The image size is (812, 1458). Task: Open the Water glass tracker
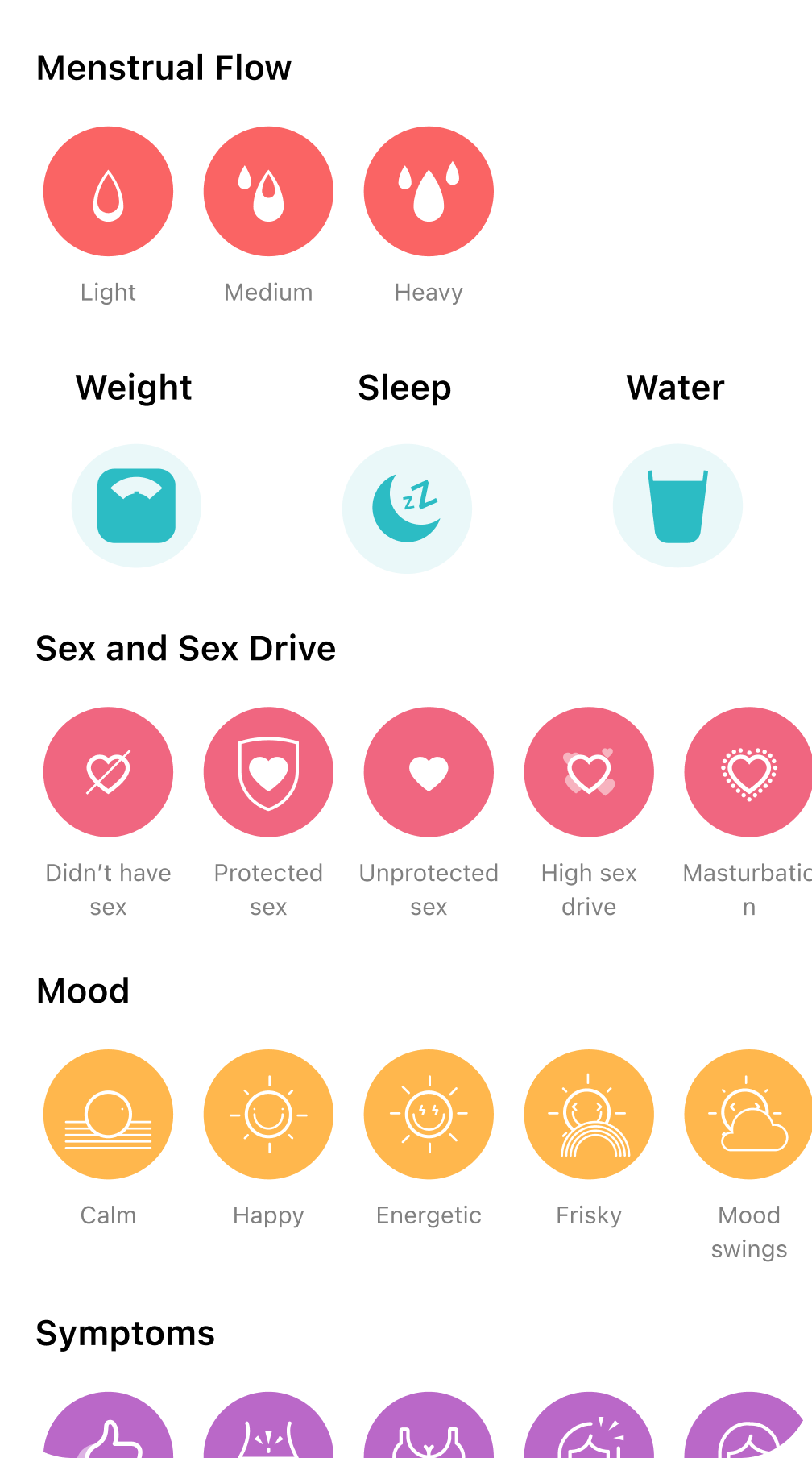point(677,506)
